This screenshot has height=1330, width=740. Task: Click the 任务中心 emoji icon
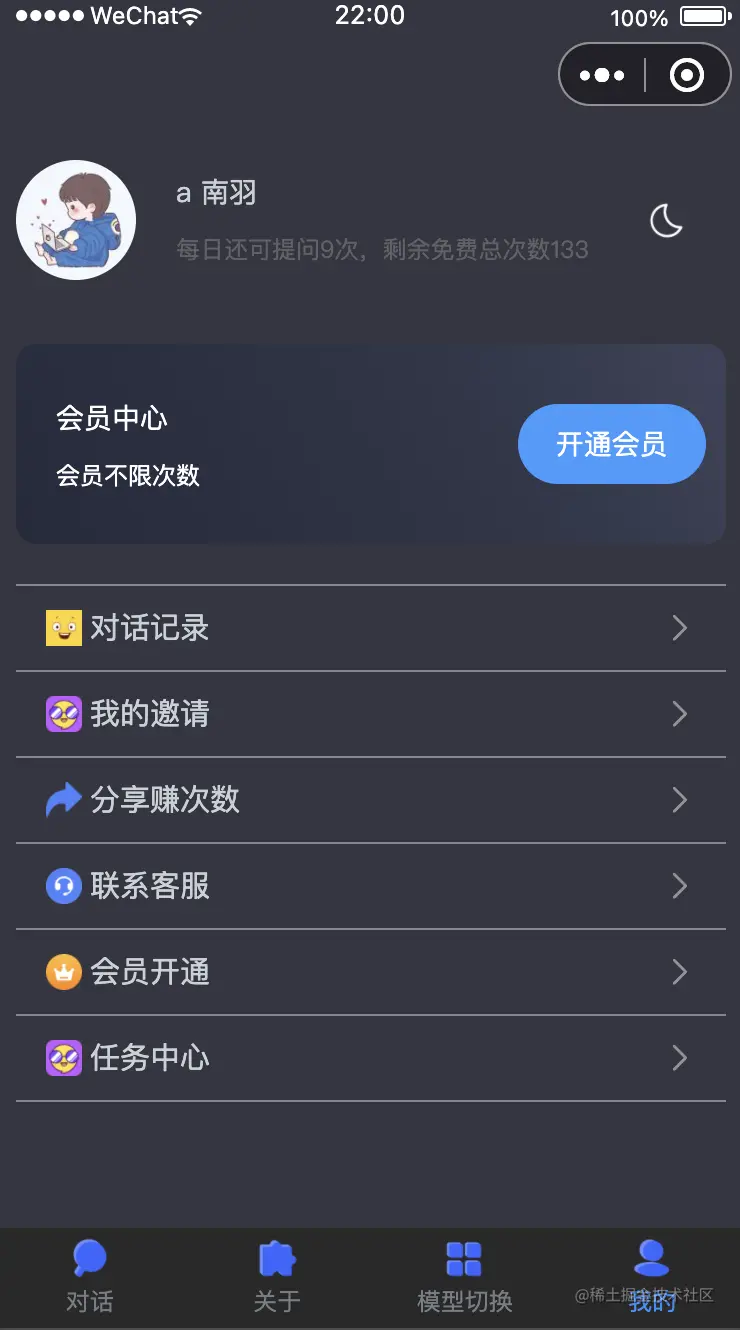[x=64, y=1058]
